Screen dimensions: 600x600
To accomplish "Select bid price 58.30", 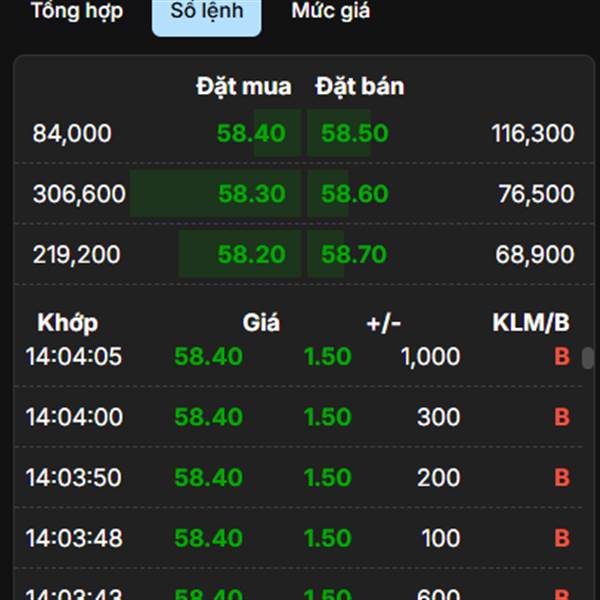I will (252, 194).
